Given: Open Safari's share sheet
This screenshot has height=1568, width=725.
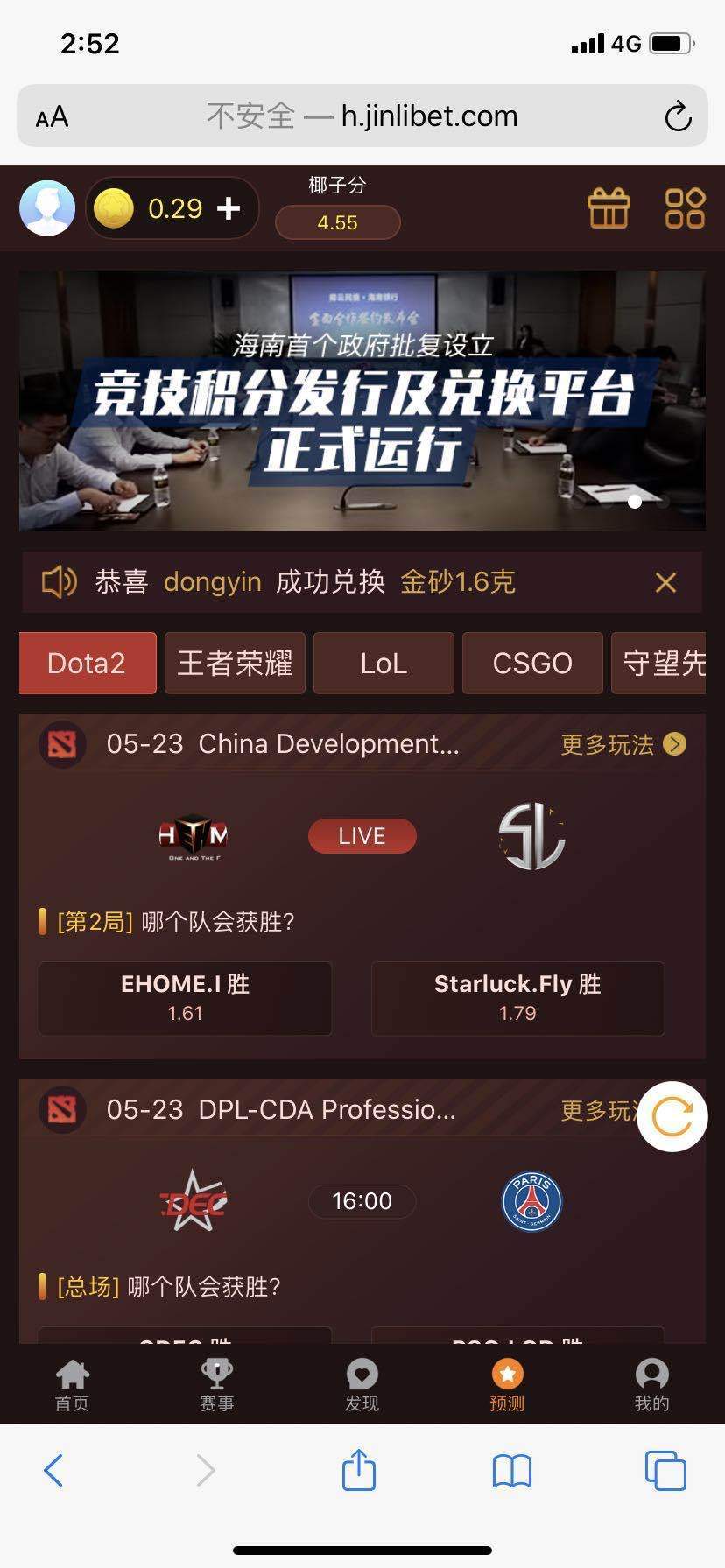Looking at the screenshot, I should click(358, 1469).
